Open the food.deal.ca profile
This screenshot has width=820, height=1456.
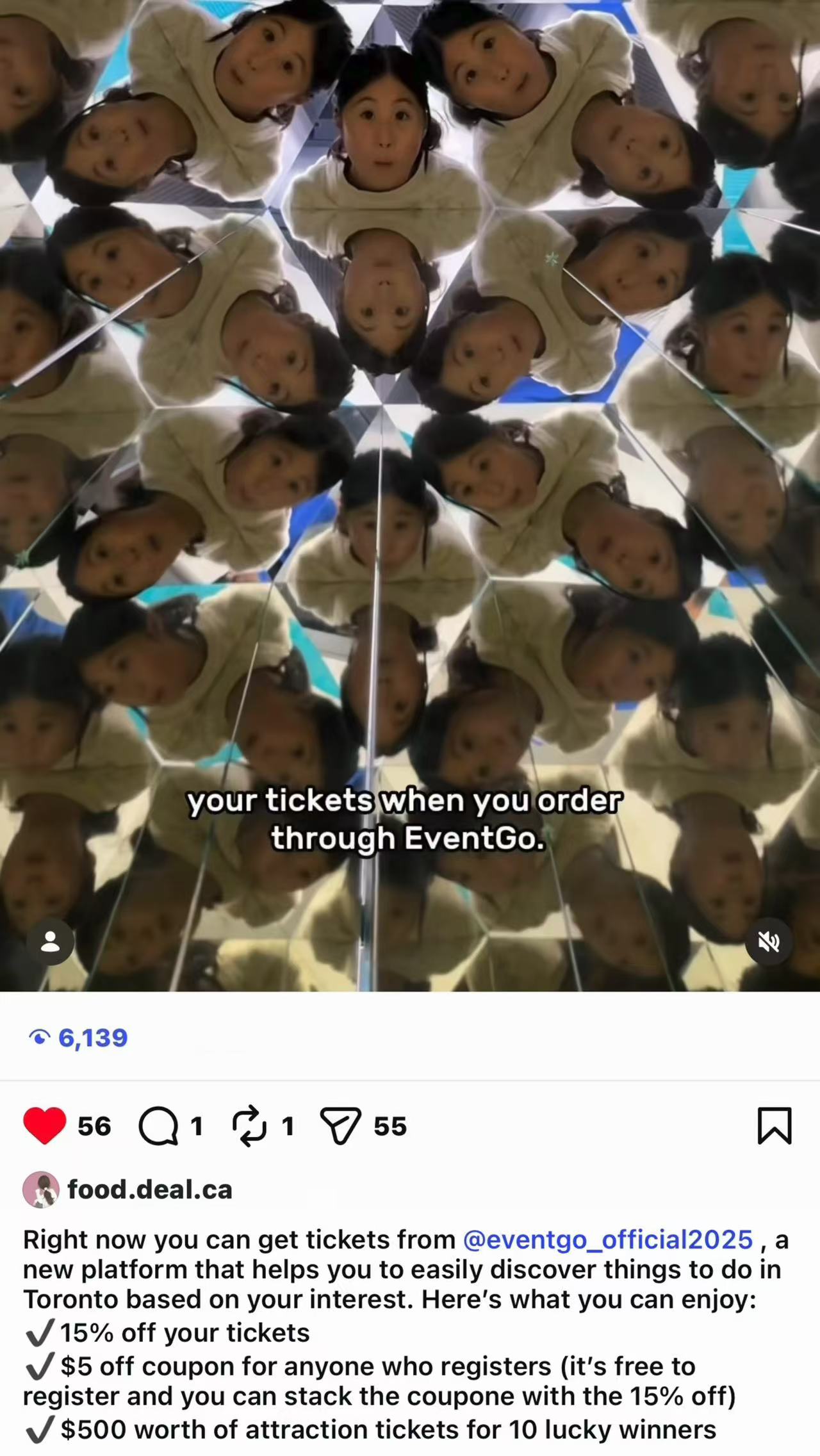tap(149, 1190)
